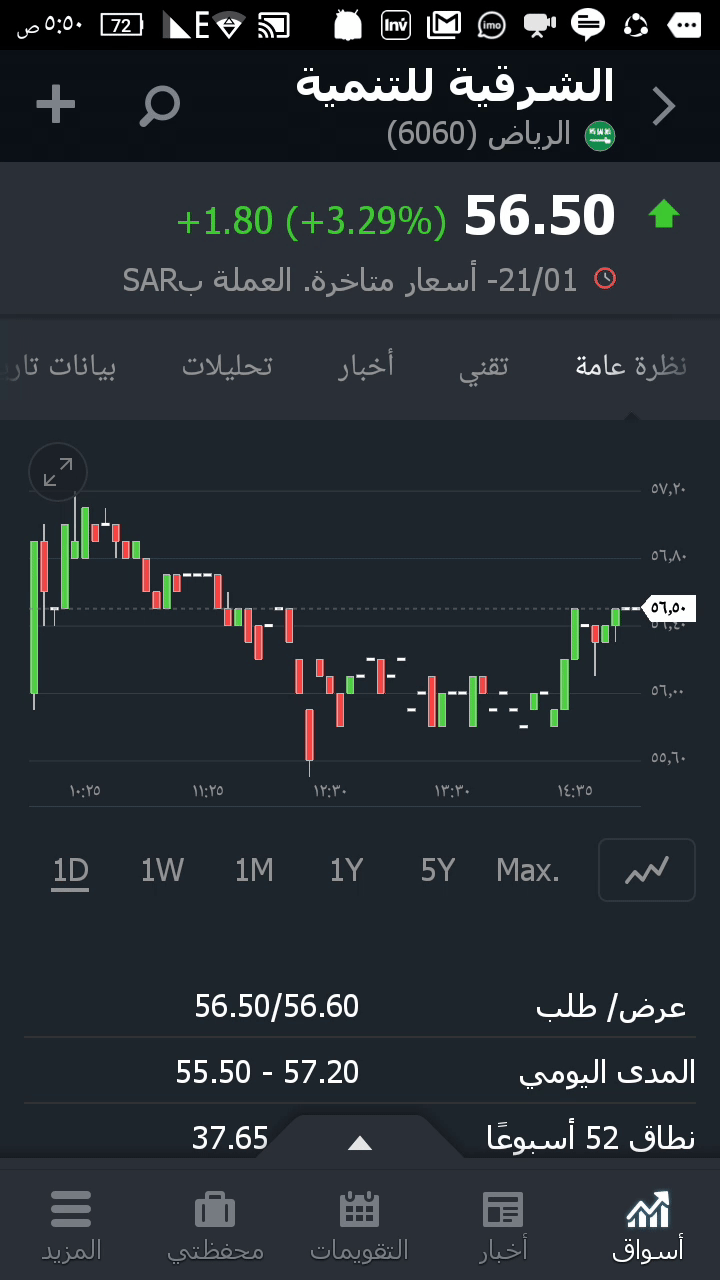Viewport: 720px width, 1280px height.
Task: Expand the chart to fullscreen
Action: 58,472
